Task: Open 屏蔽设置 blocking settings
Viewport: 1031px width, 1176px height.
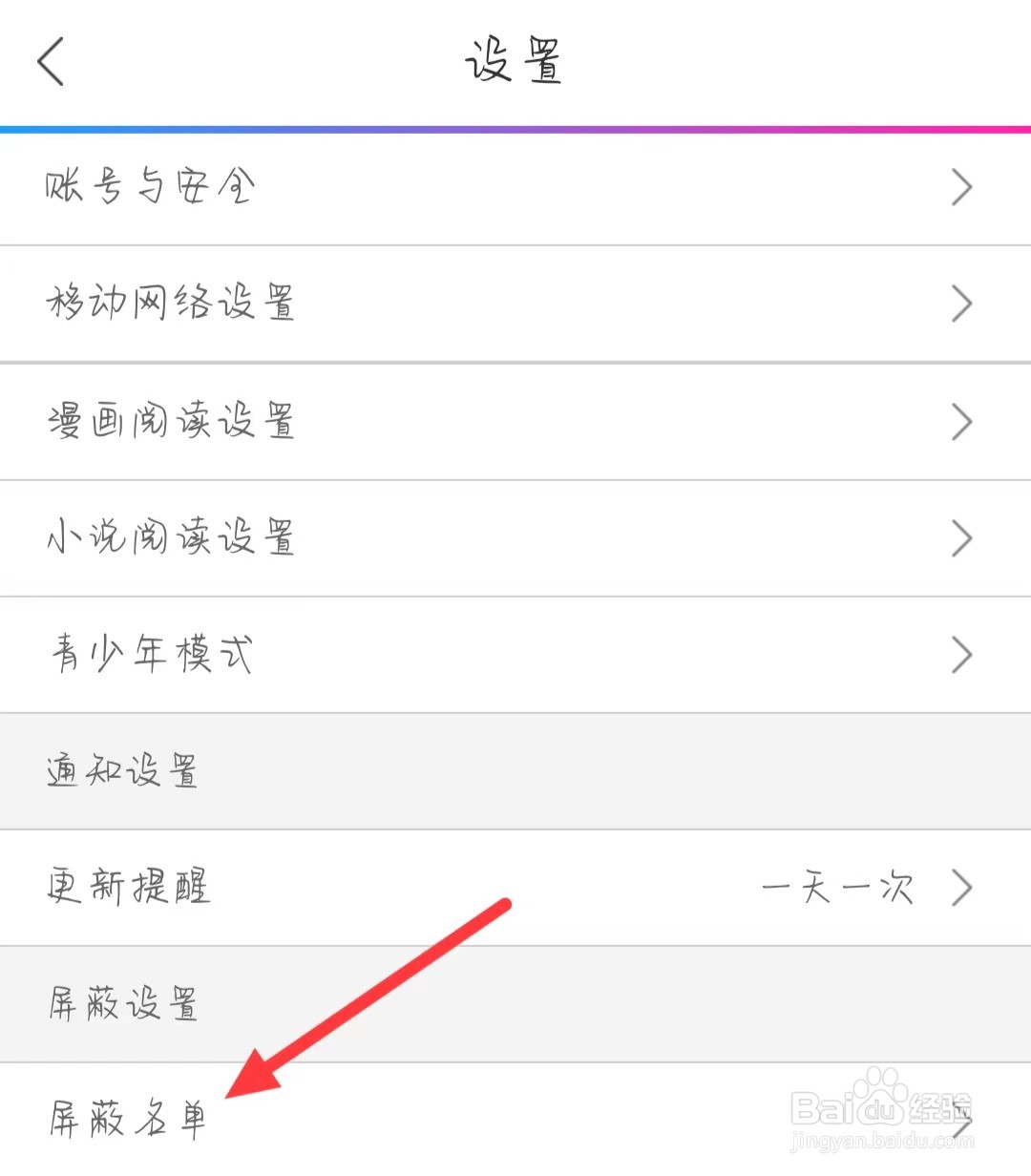Action: (x=121, y=1004)
